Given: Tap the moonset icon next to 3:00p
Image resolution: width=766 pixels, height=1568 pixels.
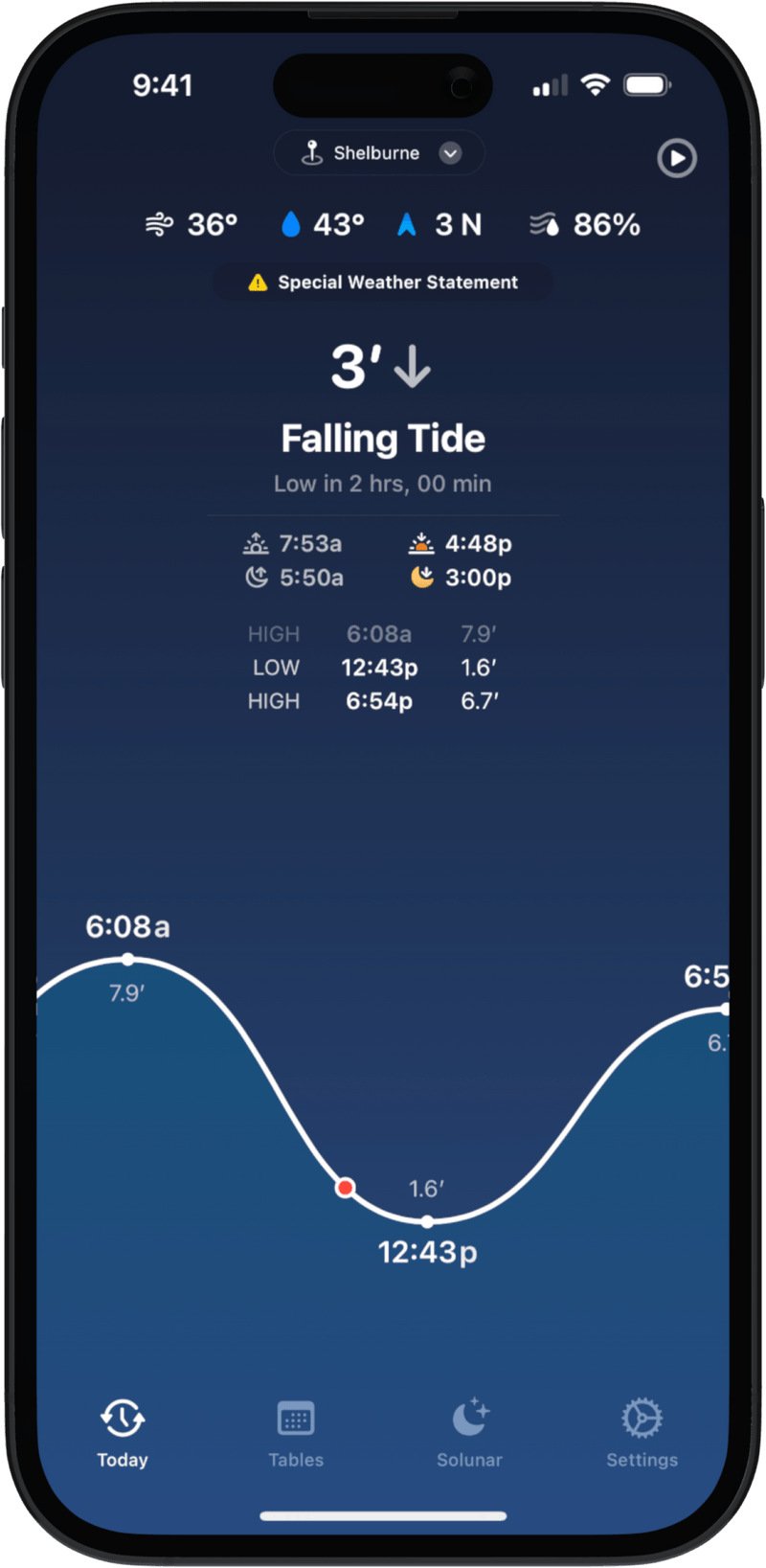Looking at the screenshot, I should (x=422, y=577).
